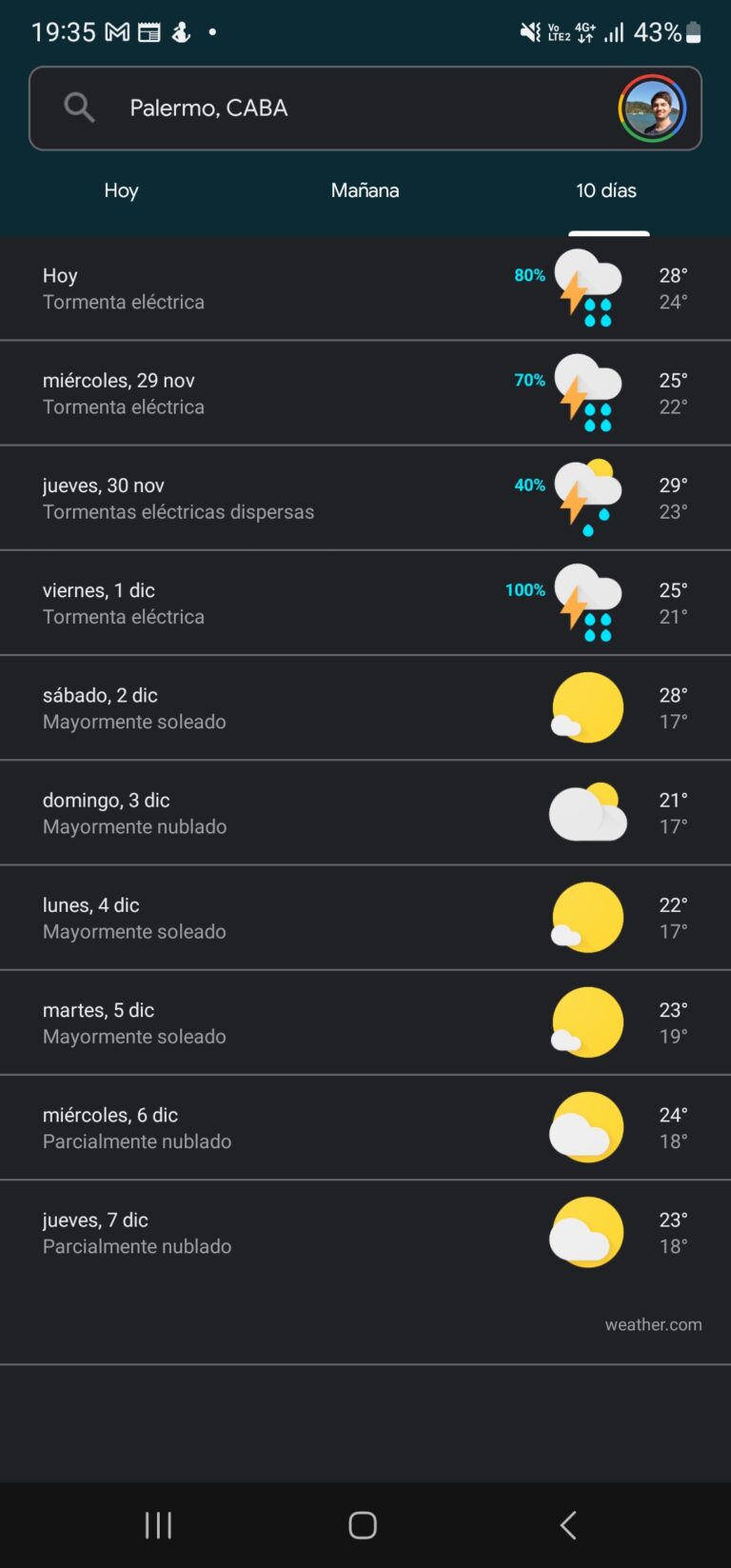The height and width of the screenshot is (1568, 731).
Task: Expand lunes, 4 dic forecast
Action: pos(365,918)
